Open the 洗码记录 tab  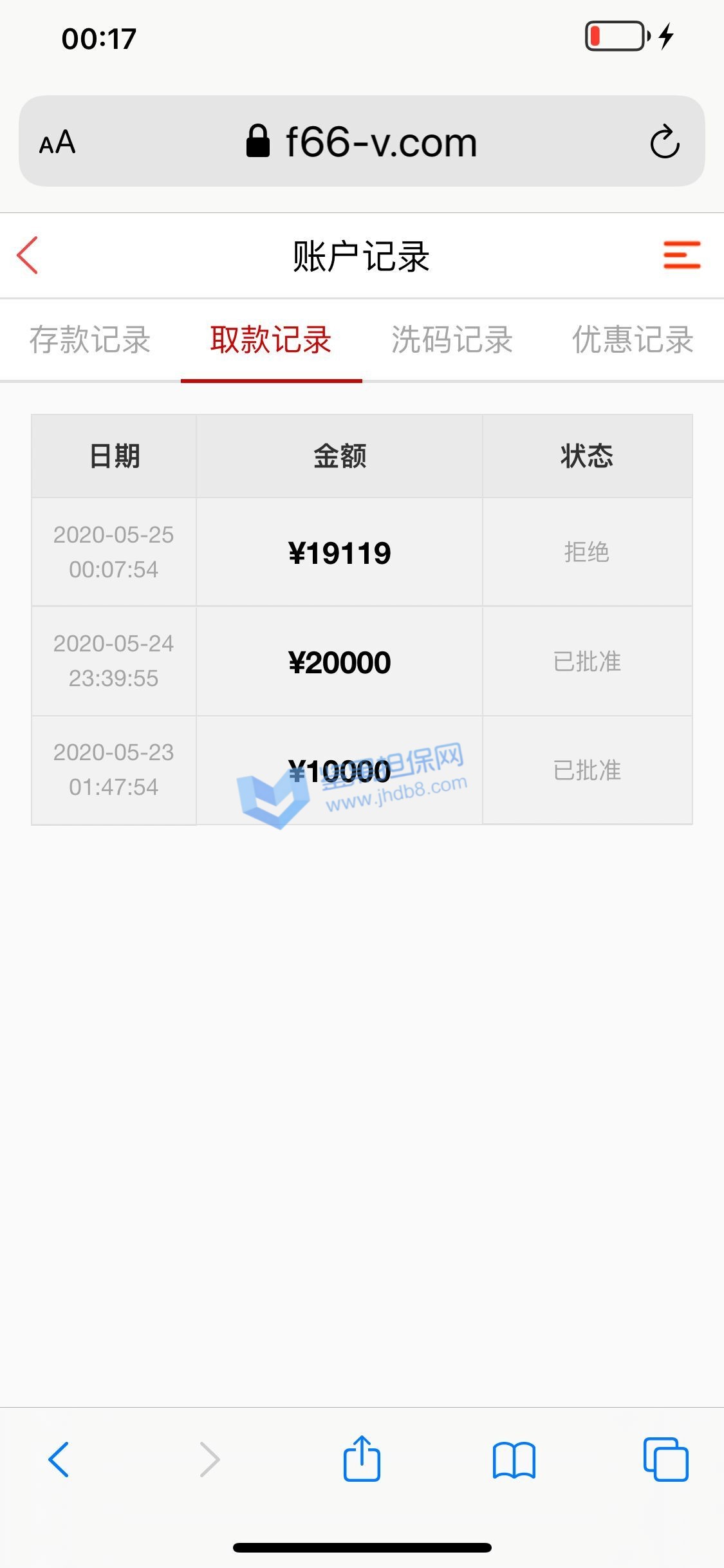452,340
